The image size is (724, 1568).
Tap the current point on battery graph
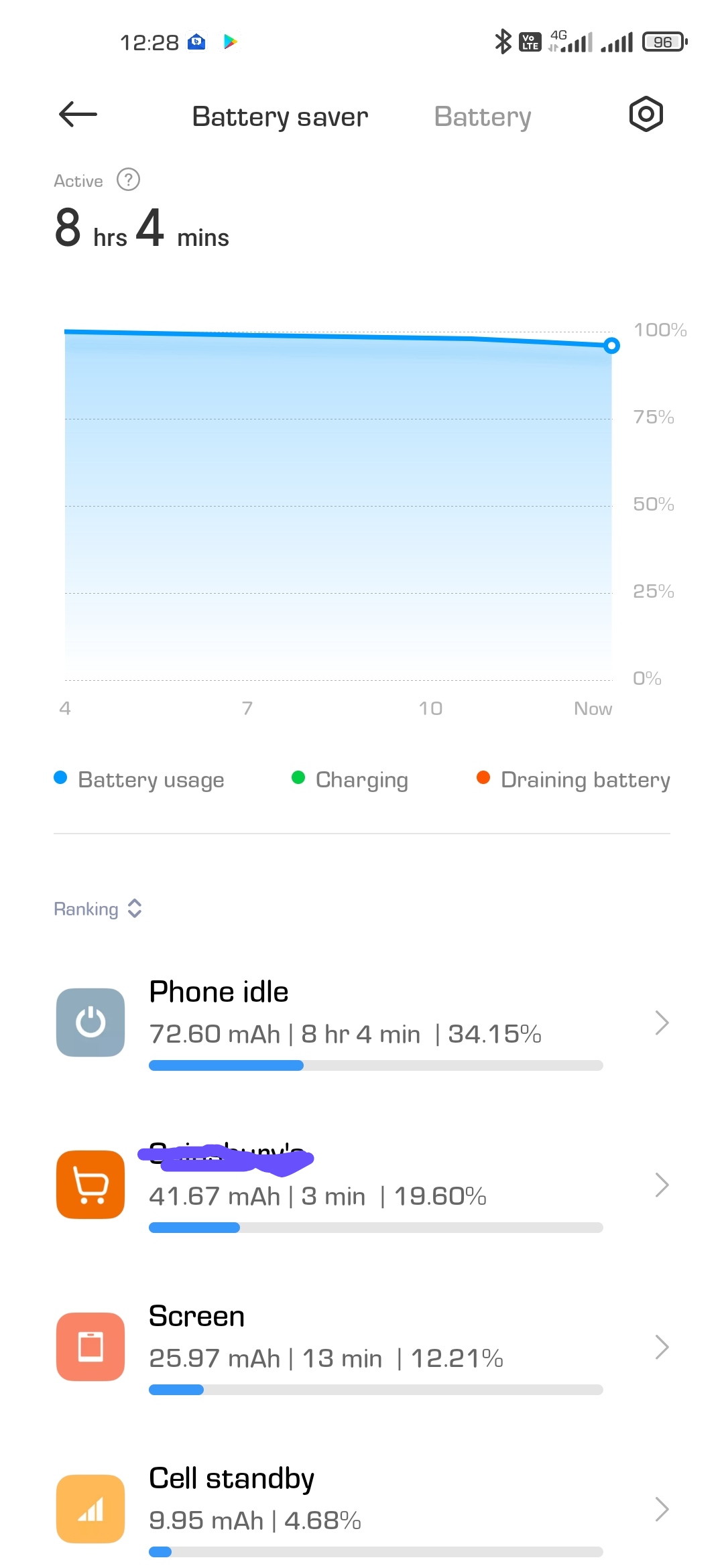(611, 346)
